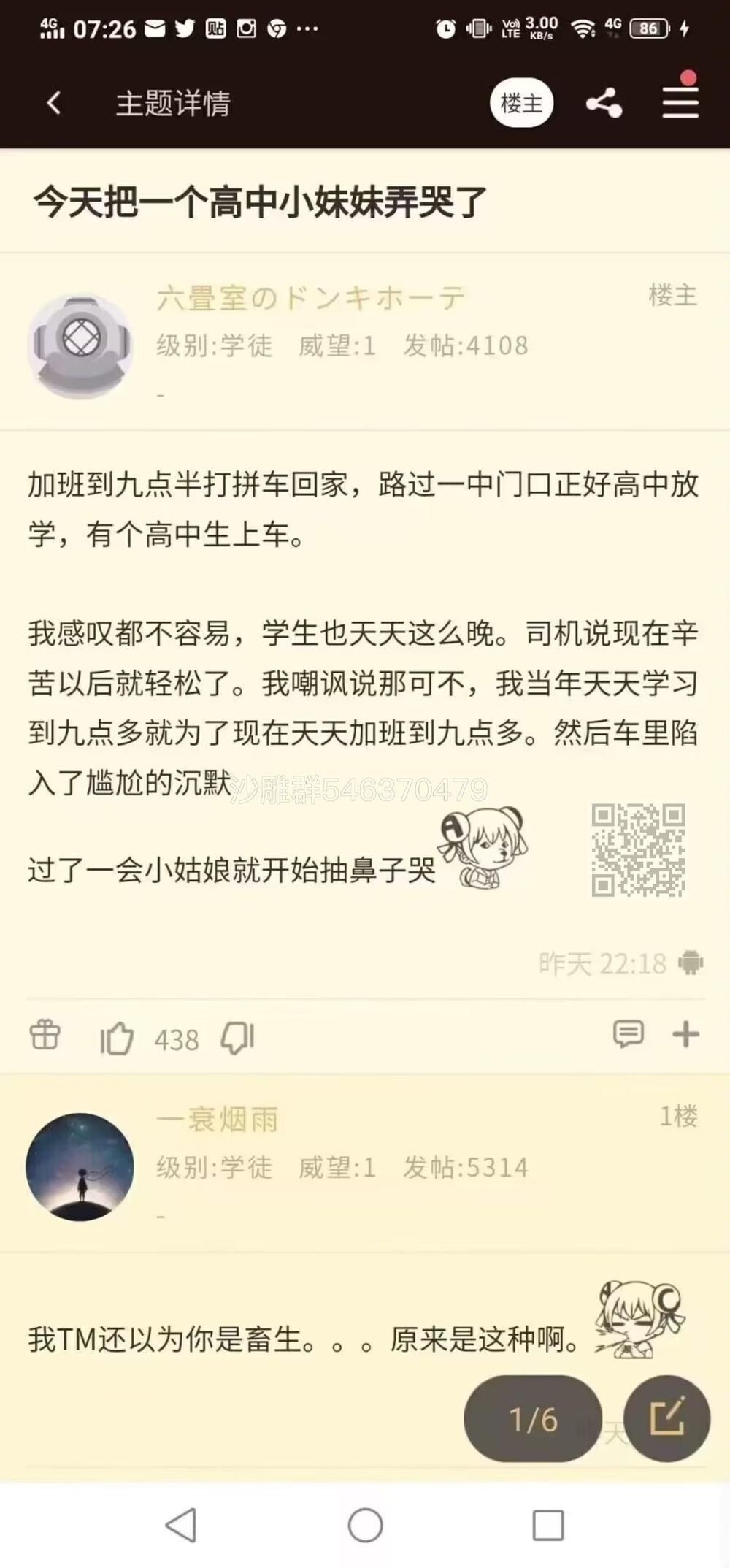The height and width of the screenshot is (1568, 730).
Task: Share this thread
Action: click(604, 103)
